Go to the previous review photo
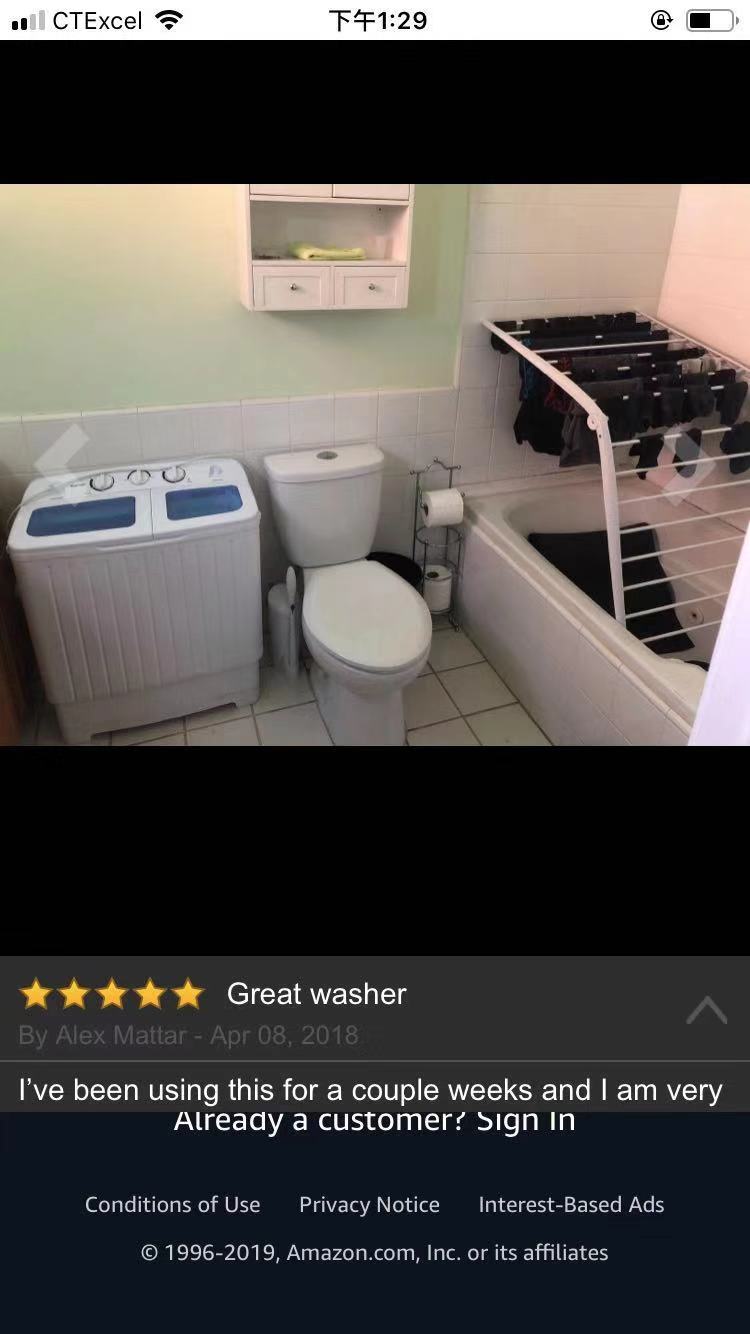 (x=61, y=457)
